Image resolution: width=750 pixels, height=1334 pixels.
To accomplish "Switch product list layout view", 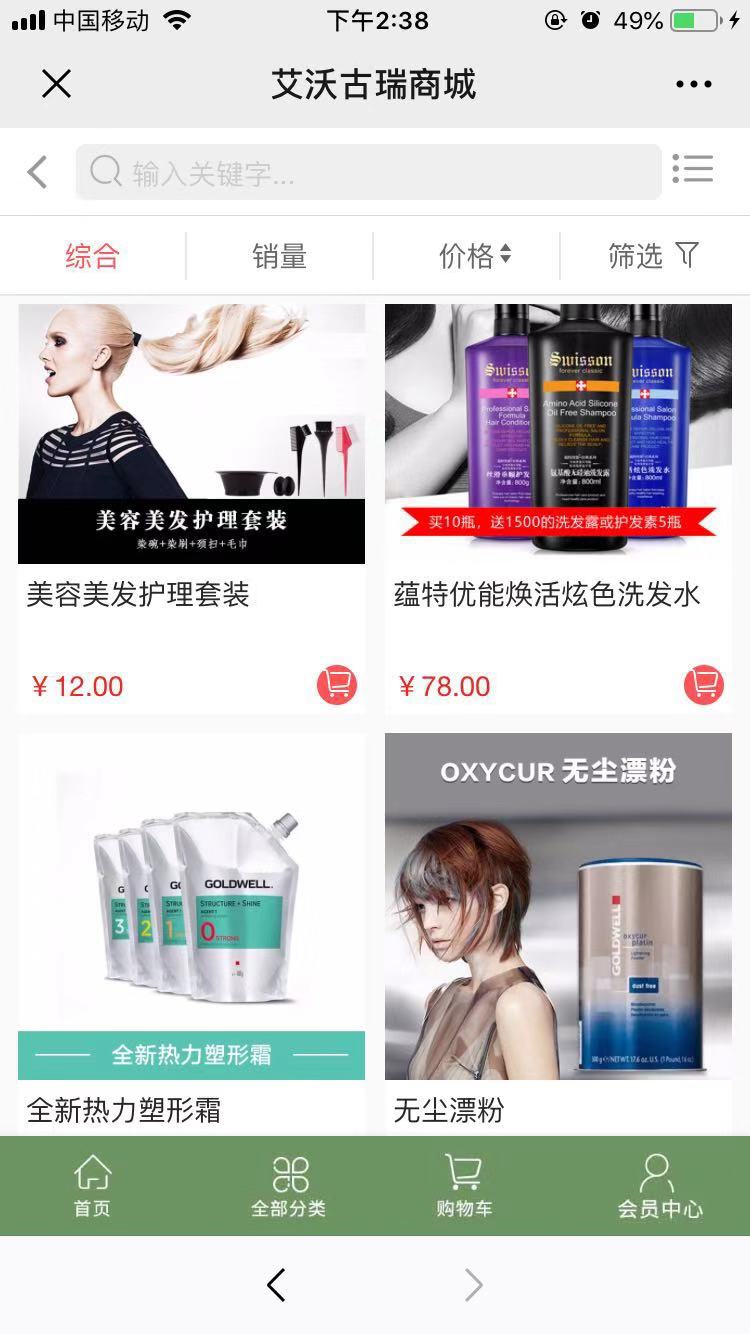I will tap(692, 169).
